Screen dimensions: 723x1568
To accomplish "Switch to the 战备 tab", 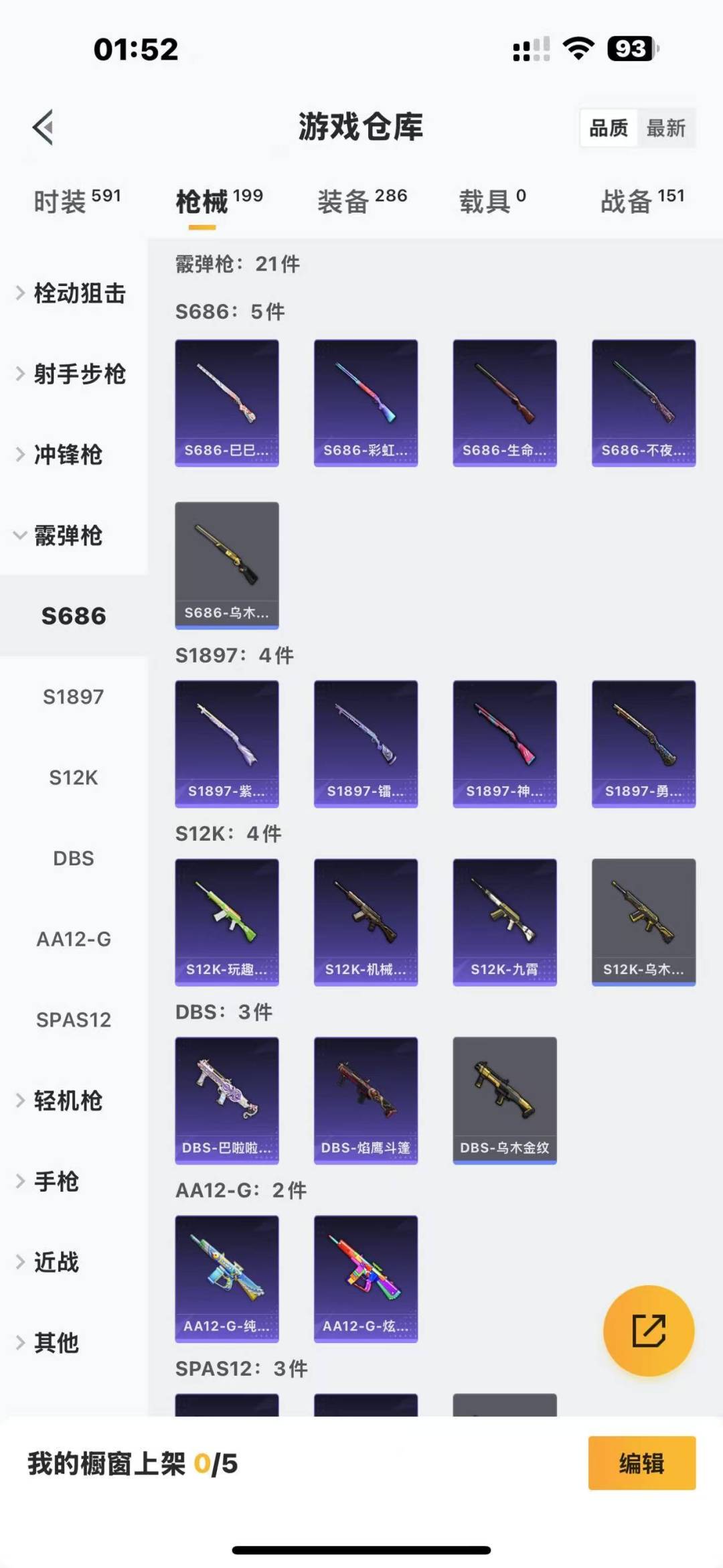I will (642, 200).
